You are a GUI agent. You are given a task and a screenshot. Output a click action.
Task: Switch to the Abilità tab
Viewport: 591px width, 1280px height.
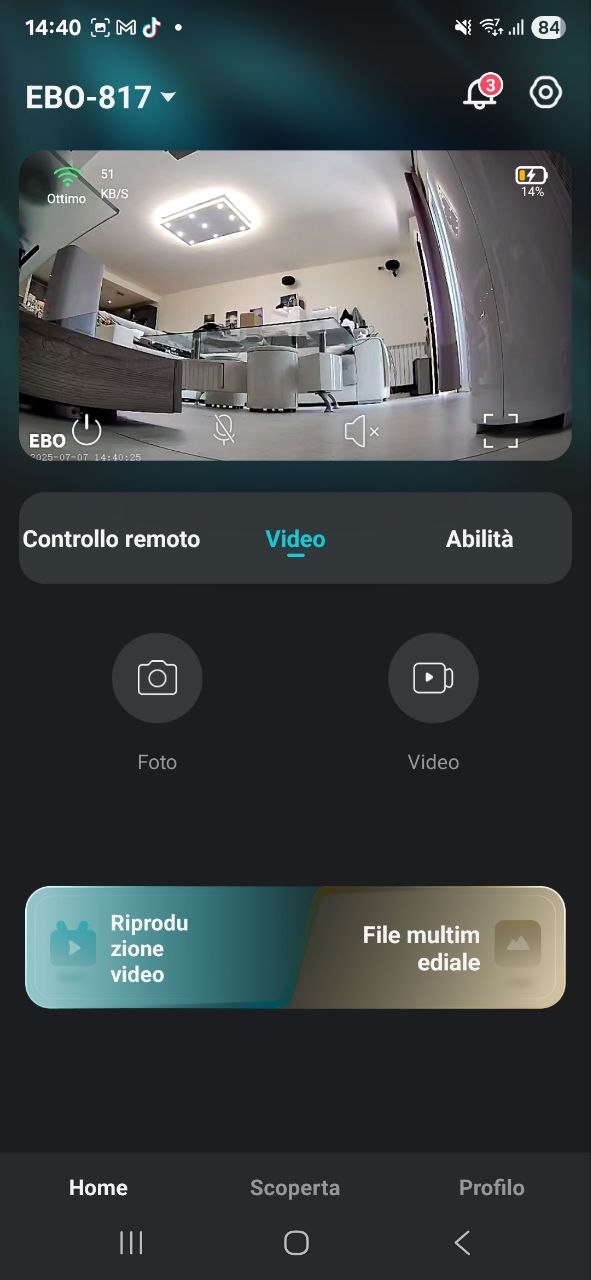click(479, 539)
